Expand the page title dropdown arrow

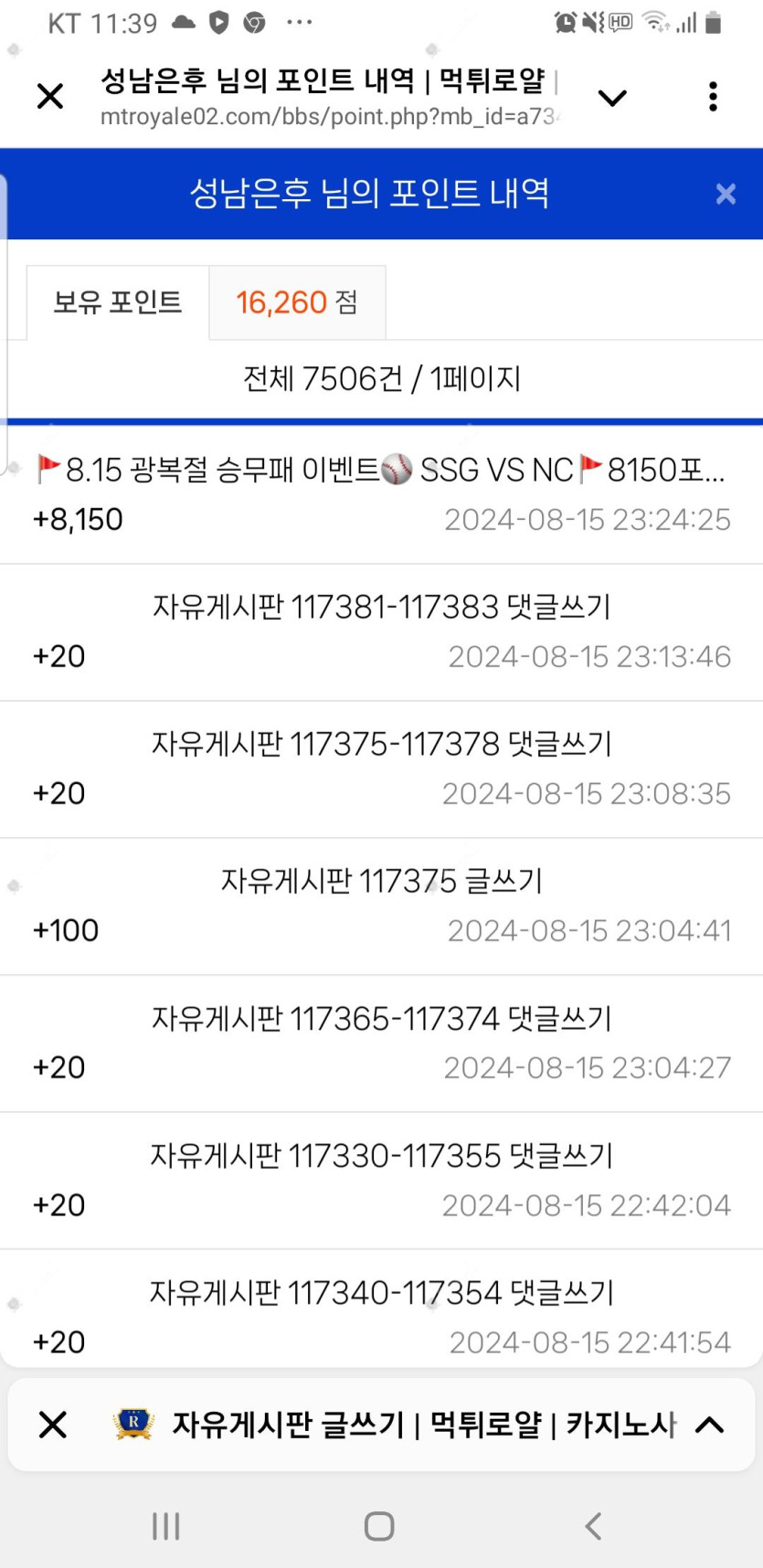[611, 97]
